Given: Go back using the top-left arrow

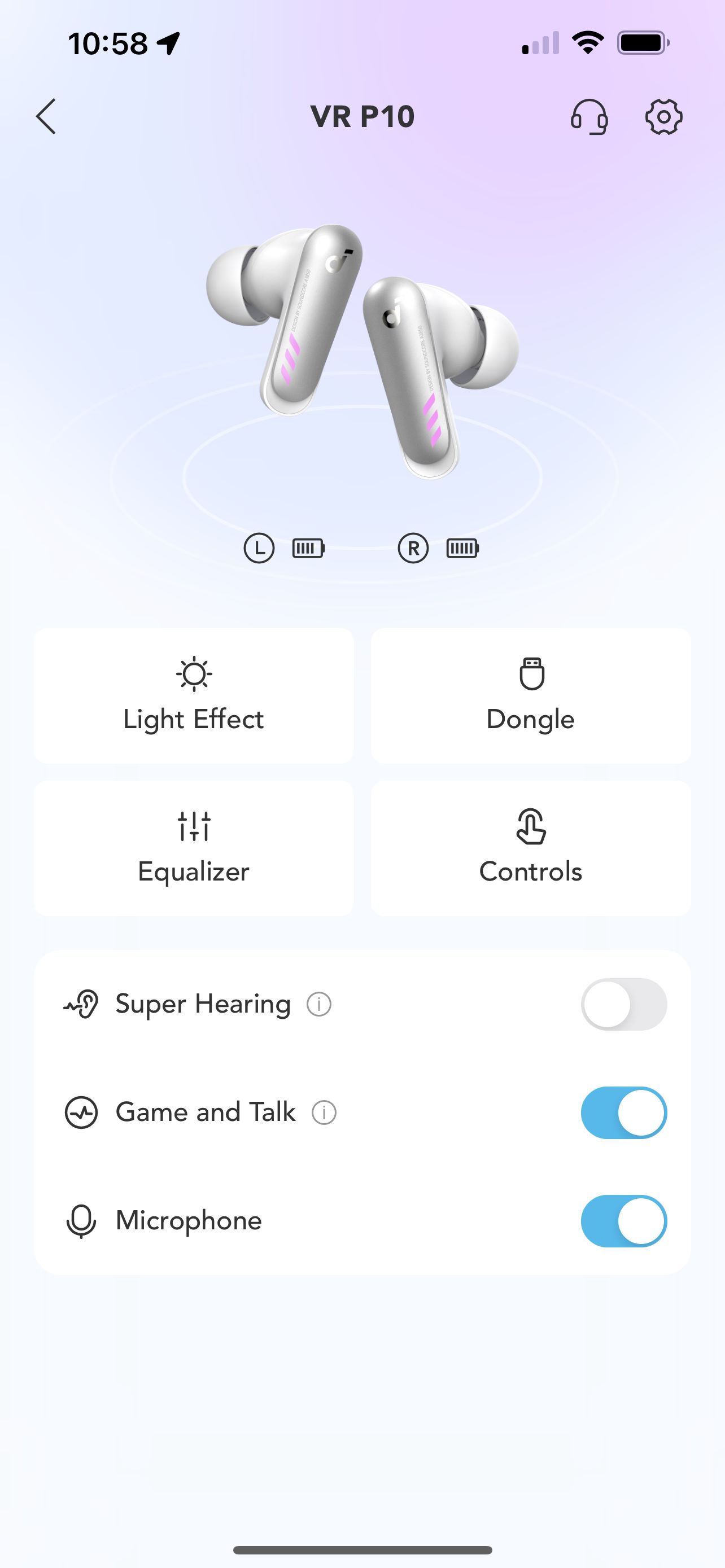Looking at the screenshot, I should click(46, 116).
